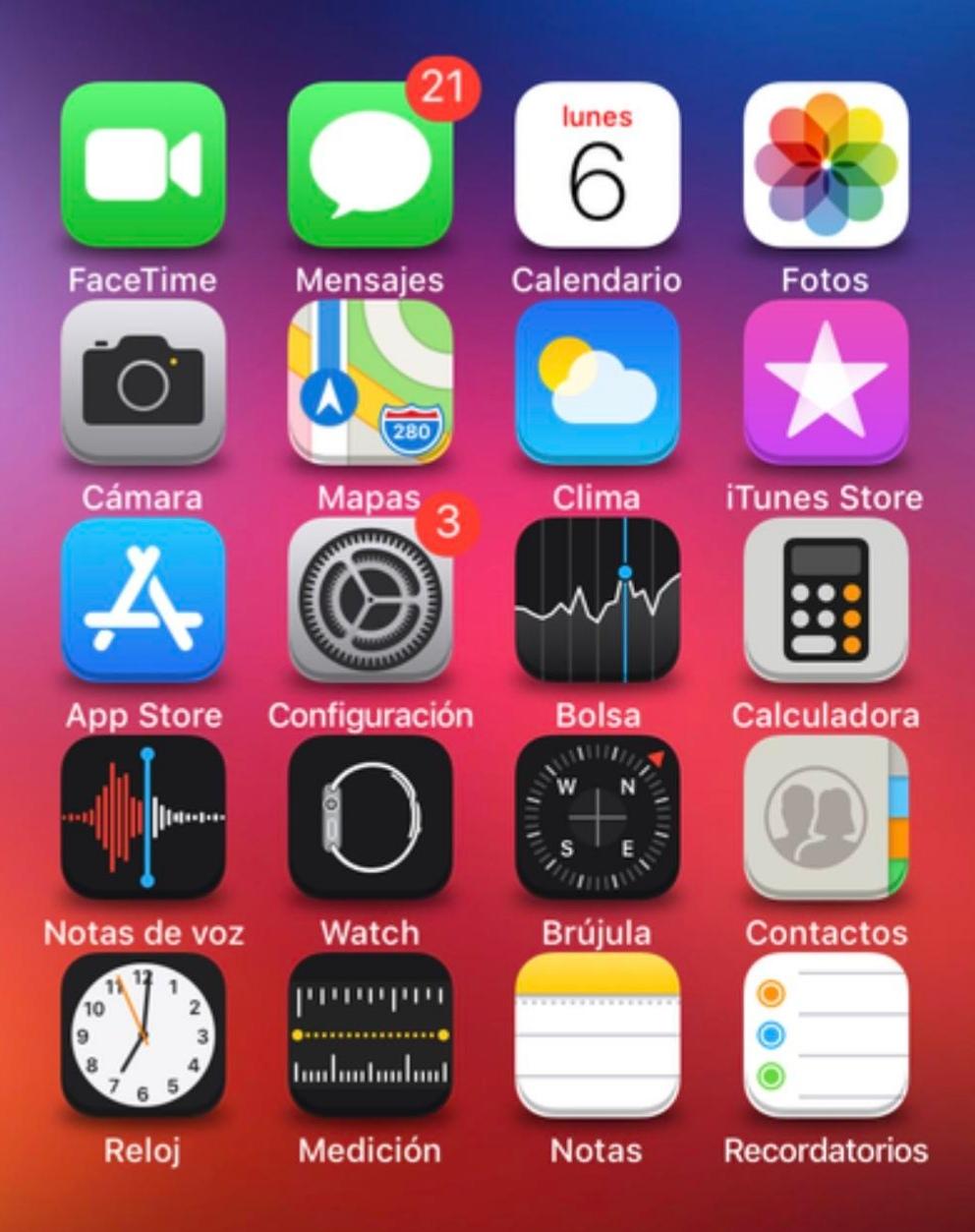
Task: Open the Watch app
Action: click(x=371, y=818)
